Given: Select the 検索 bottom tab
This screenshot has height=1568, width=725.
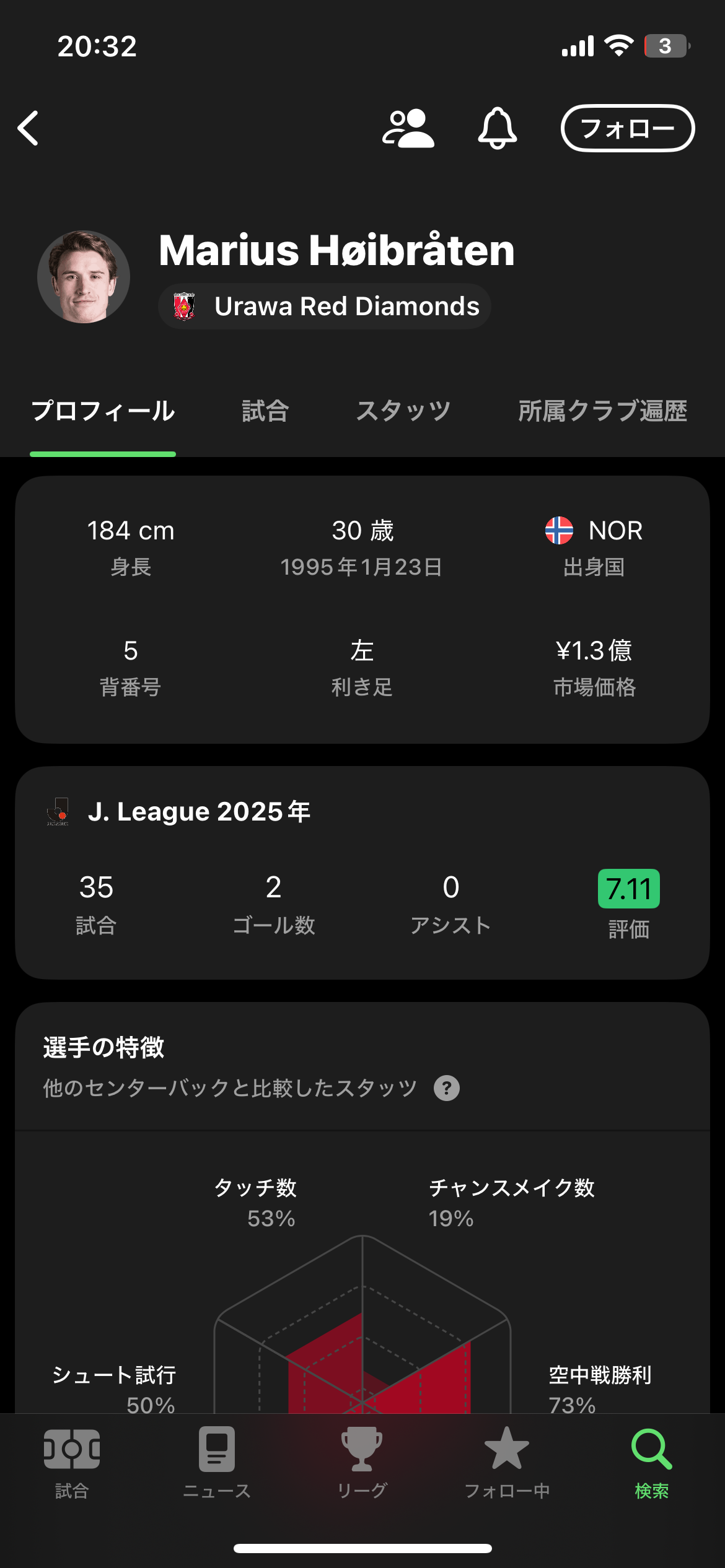Looking at the screenshot, I should [x=652, y=1463].
